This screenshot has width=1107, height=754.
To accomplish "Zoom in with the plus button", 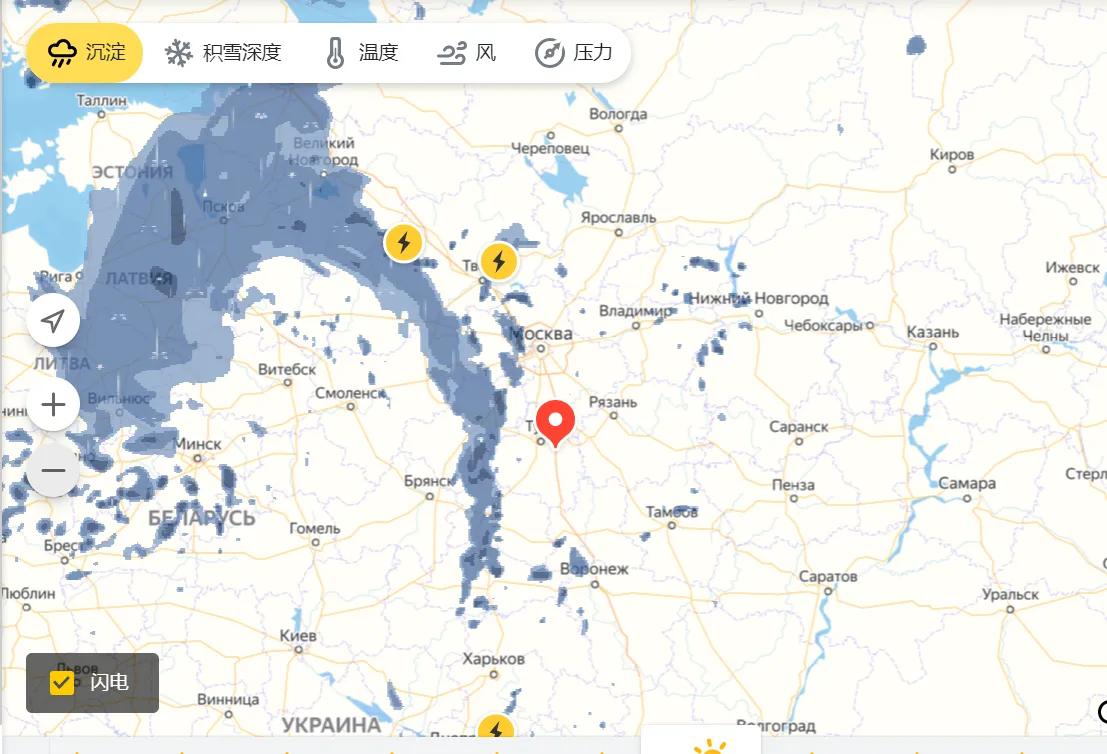I will [x=53, y=405].
